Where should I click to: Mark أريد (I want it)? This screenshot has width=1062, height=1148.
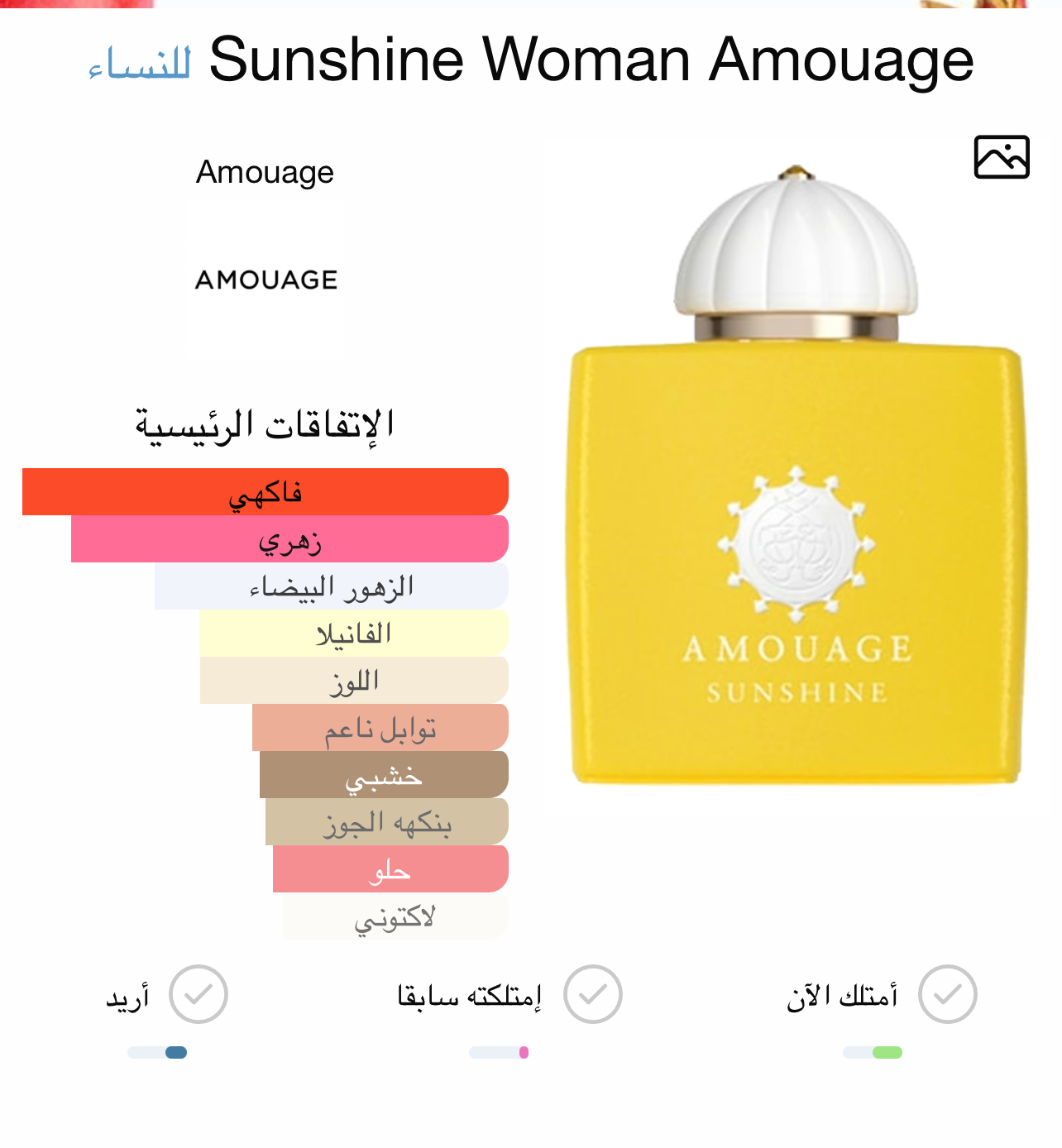tap(199, 994)
